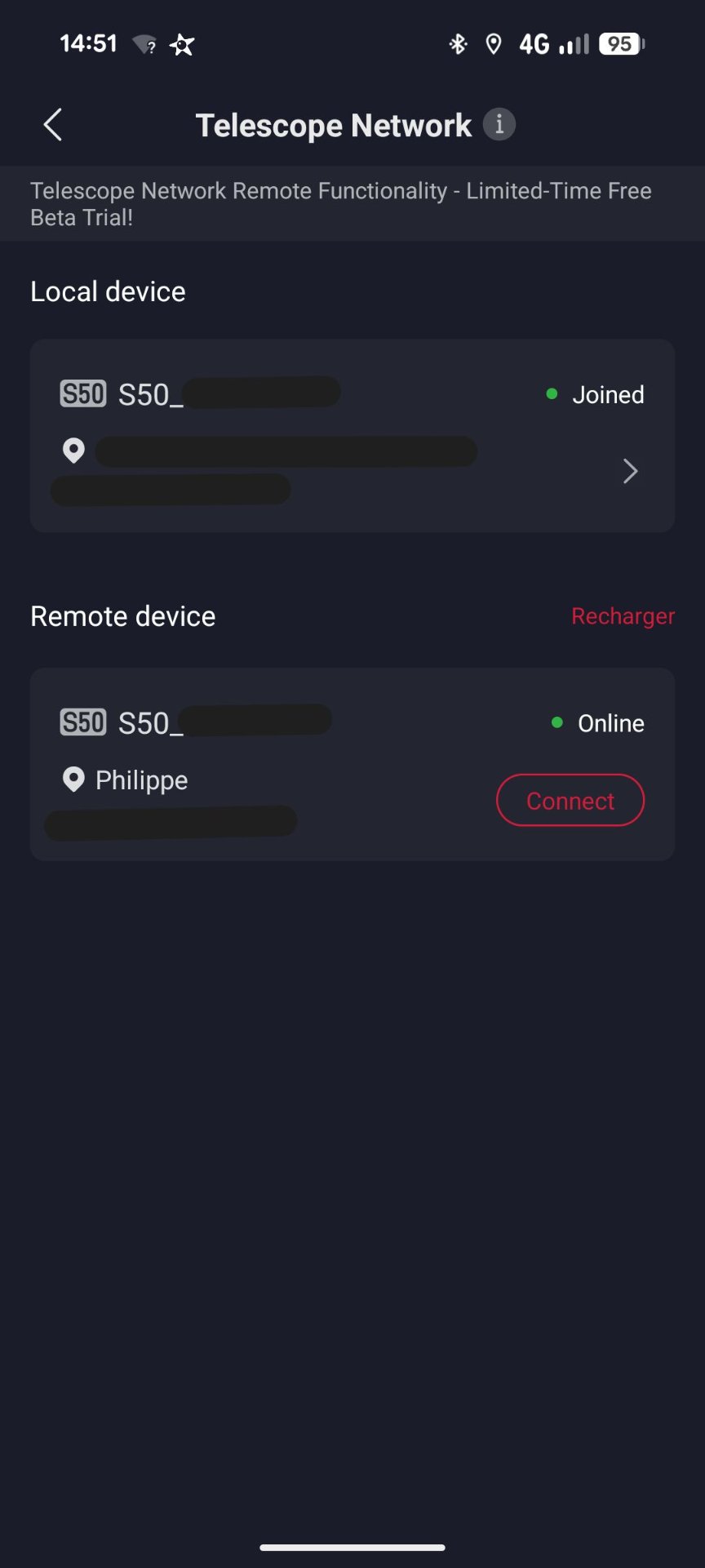The image size is (705, 1568).
Task: Open the info icon beside Telescope Network
Action: tap(499, 125)
